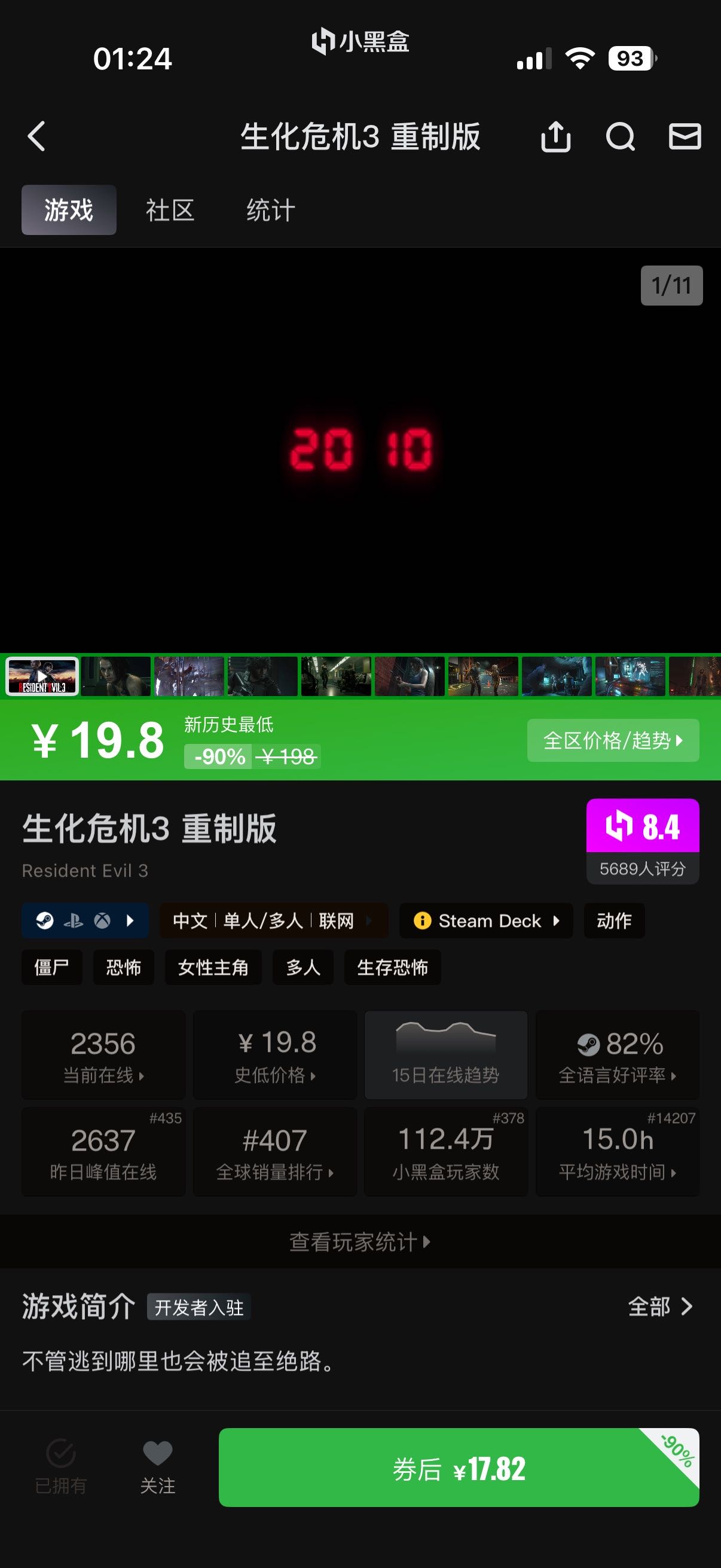Open the 15日在线趋势 chart
The height and width of the screenshot is (1568, 721).
click(445, 1055)
